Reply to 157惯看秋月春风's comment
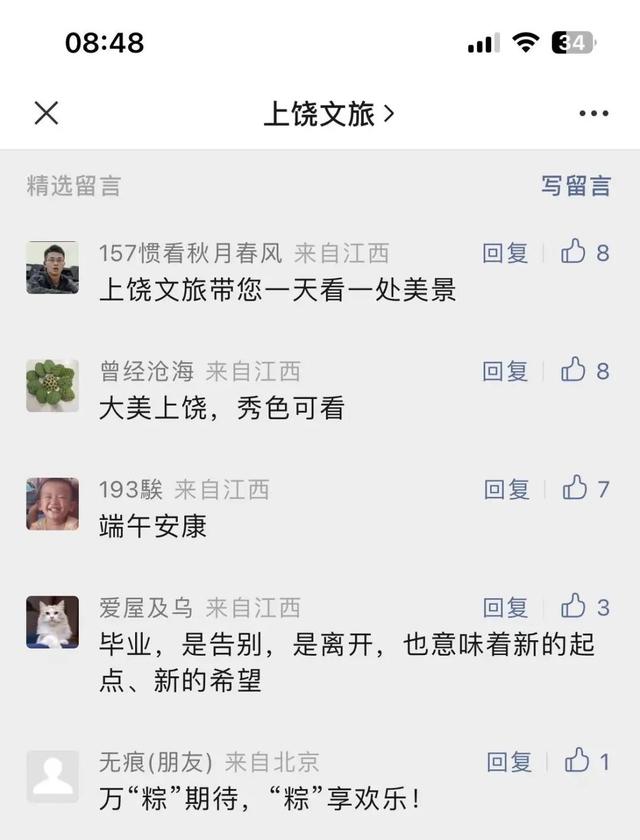Image resolution: width=640 pixels, height=840 pixels. coord(505,253)
